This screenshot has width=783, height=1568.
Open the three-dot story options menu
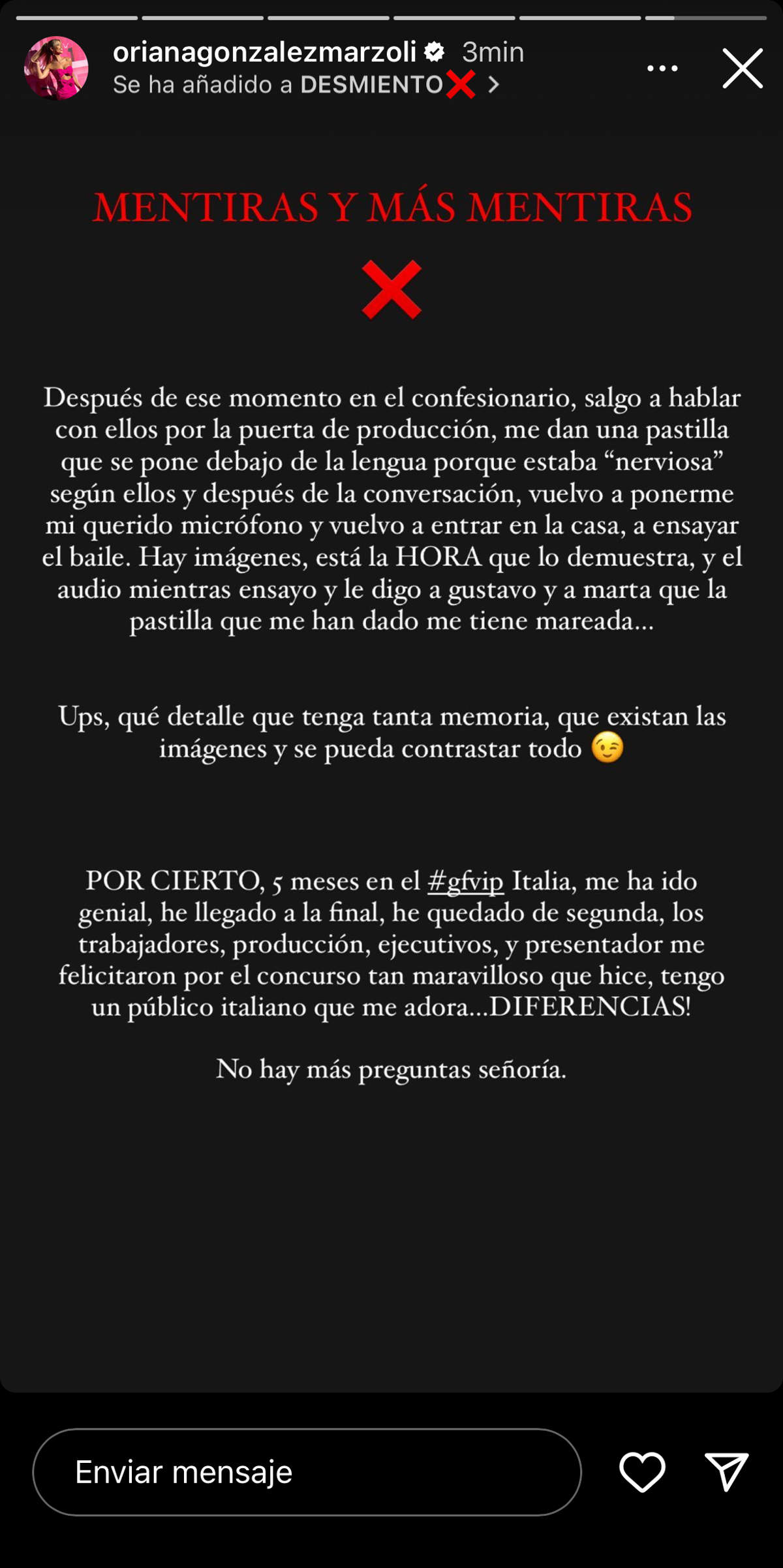click(x=662, y=68)
